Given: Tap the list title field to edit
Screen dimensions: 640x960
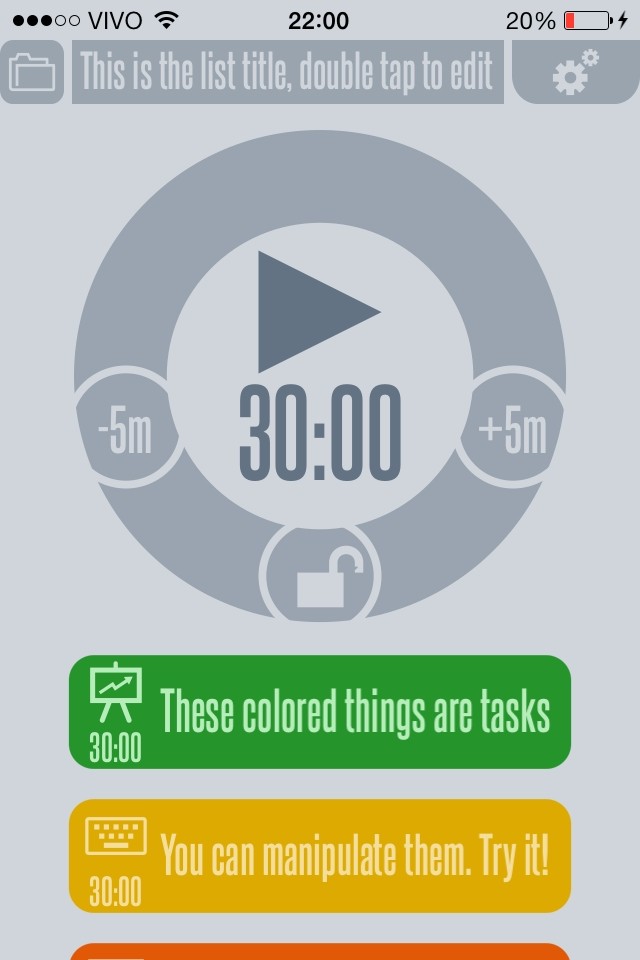Looking at the screenshot, I should click(288, 72).
